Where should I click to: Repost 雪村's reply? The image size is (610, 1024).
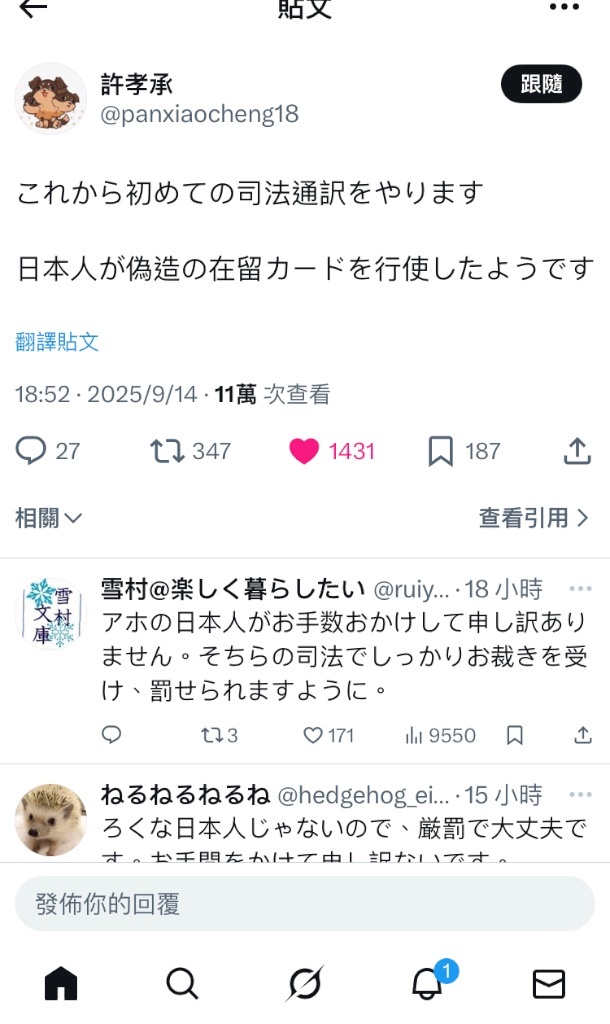(210, 736)
